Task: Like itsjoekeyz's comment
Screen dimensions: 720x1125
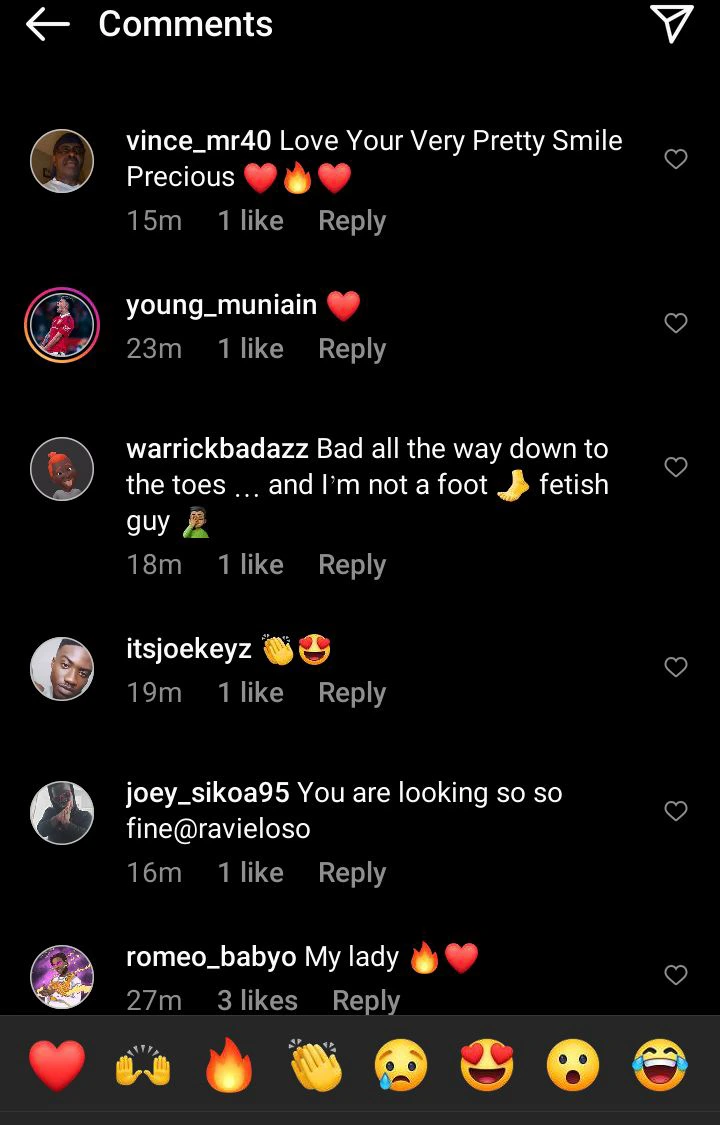Action: click(x=676, y=667)
